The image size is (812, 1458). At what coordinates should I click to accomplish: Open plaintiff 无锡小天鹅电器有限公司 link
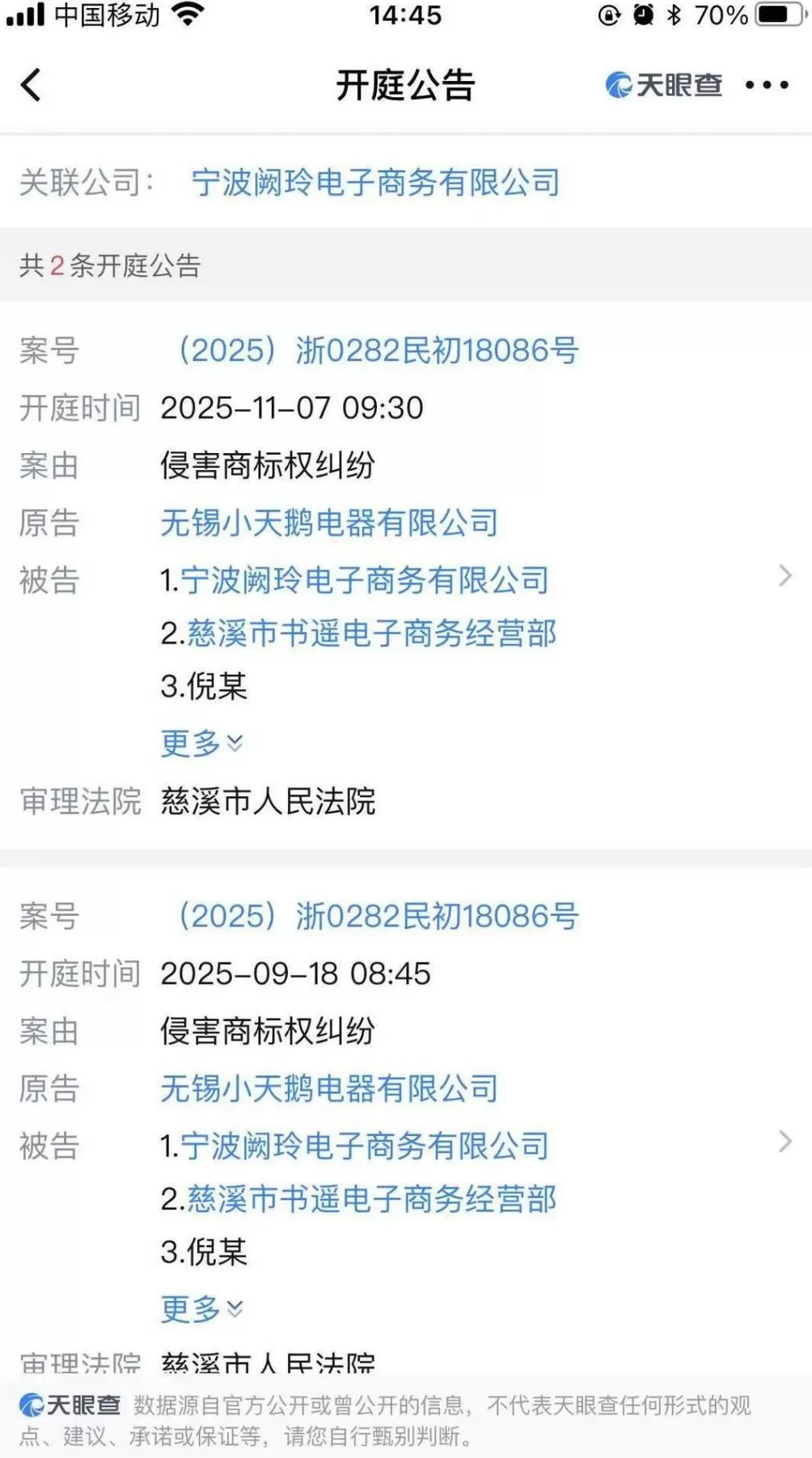coord(330,524)
